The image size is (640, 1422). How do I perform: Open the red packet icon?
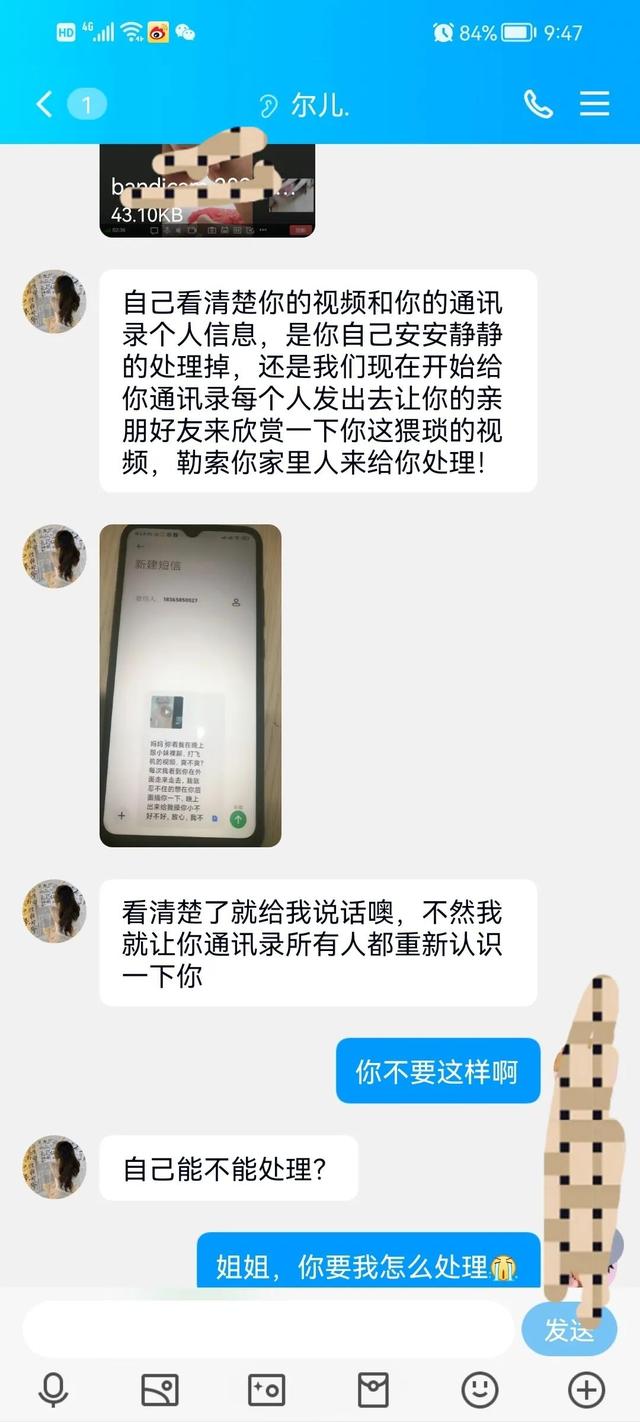click(x=373, y=1389)
